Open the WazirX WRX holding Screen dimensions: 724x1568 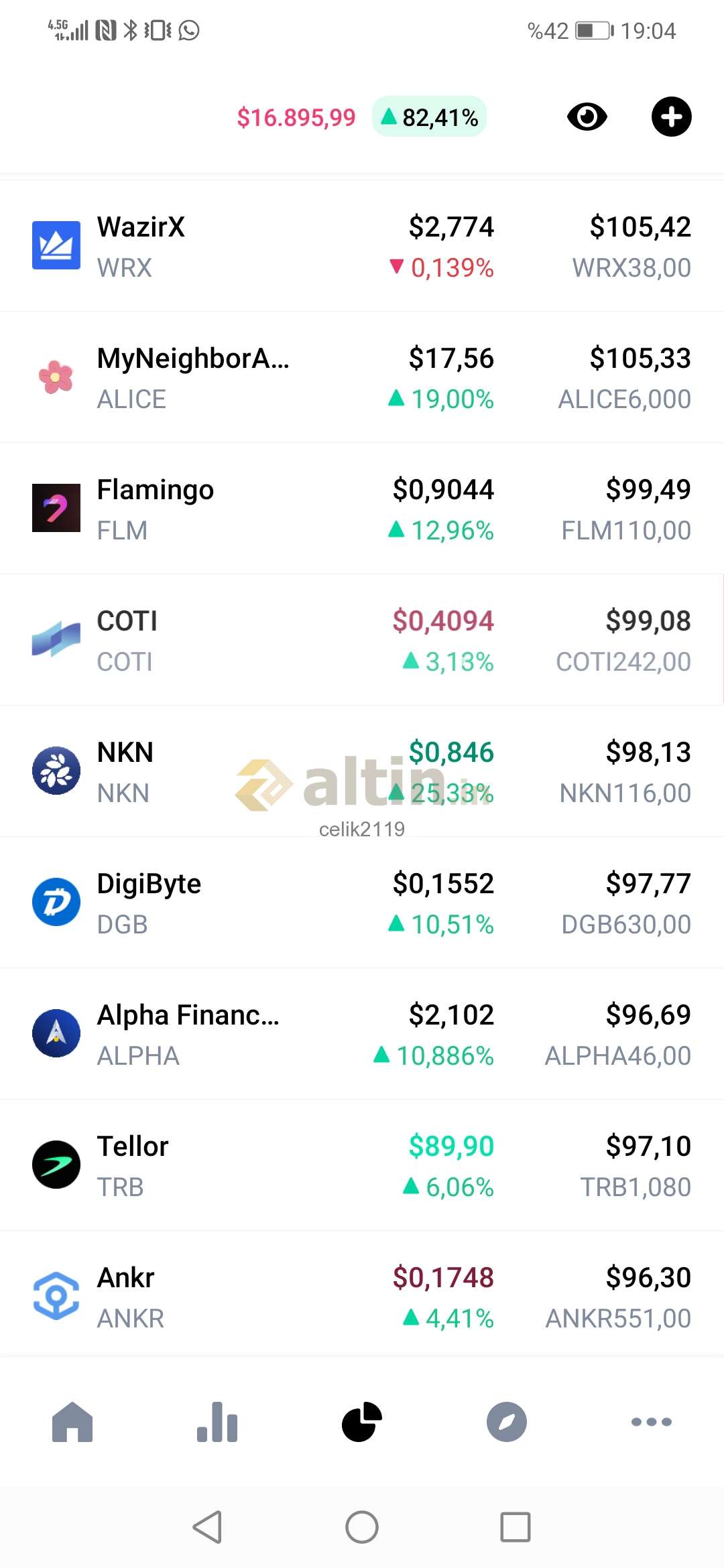coord(362,246)
